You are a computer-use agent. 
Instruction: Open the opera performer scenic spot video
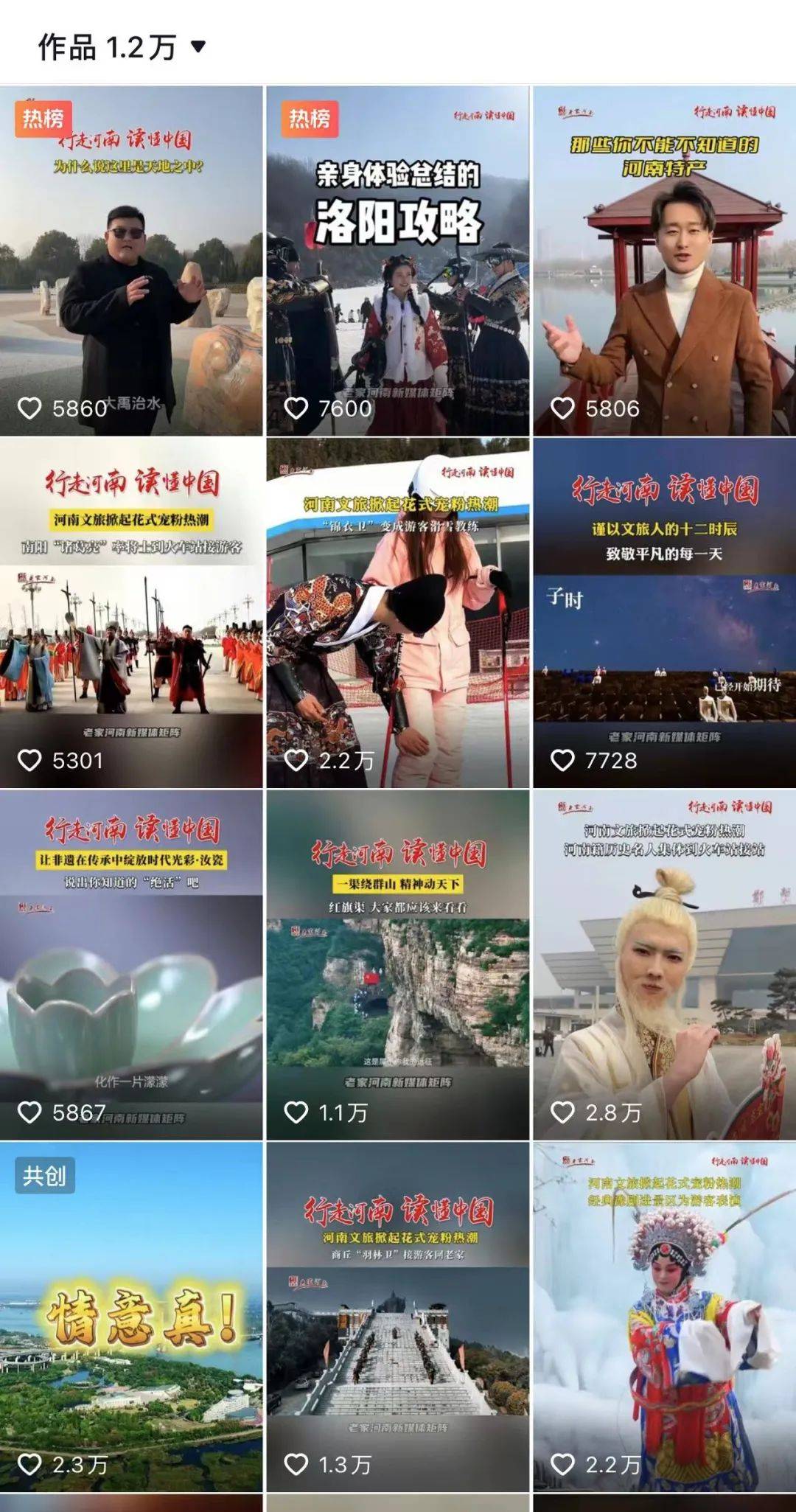[664, 1317]
